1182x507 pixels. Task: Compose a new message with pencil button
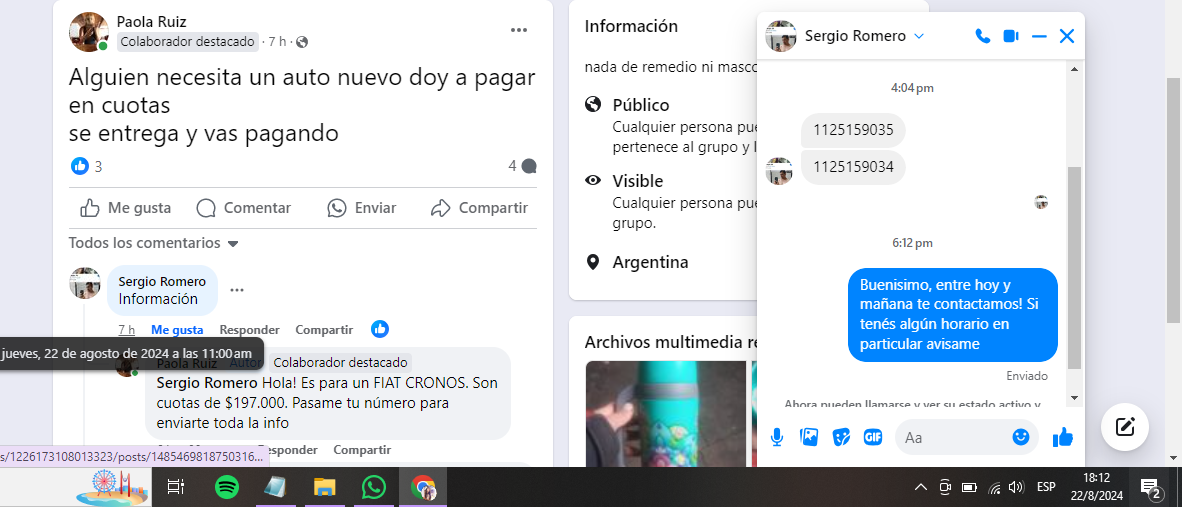[1125, 427]
